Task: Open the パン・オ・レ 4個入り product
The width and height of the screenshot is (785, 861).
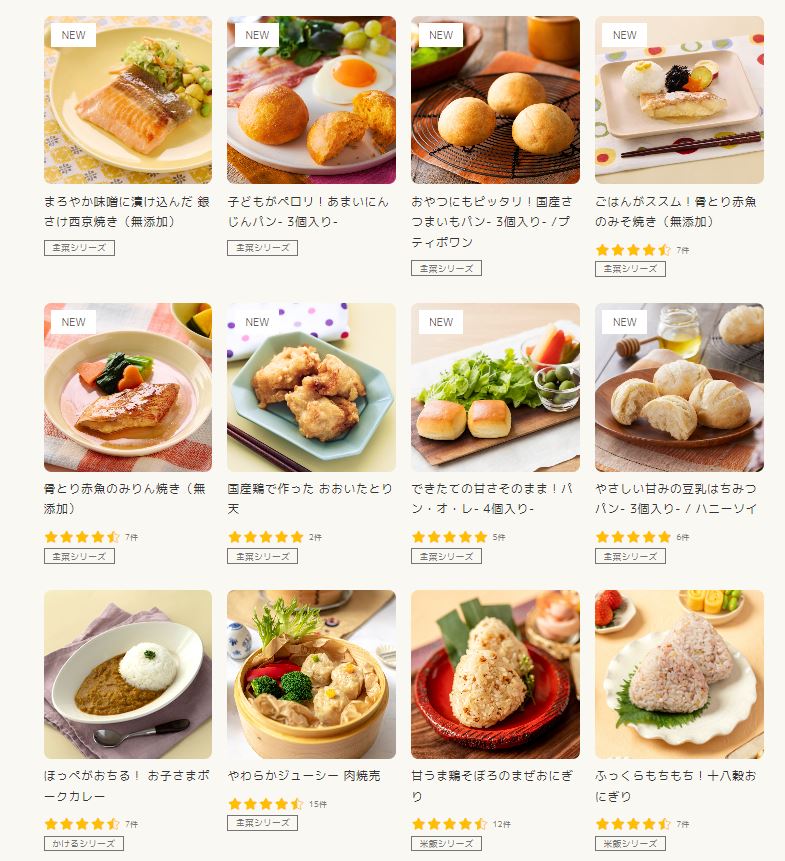Action: pos(495,387)
